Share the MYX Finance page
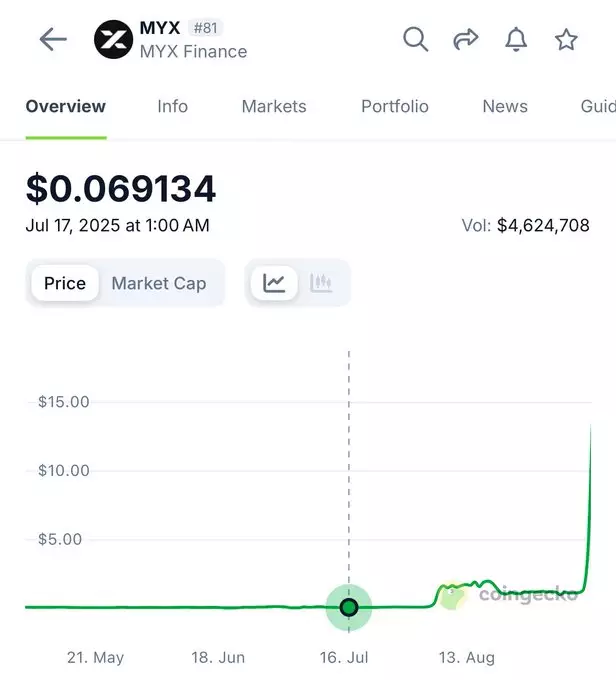Screen dimensions: 616x680 (466, 39)
